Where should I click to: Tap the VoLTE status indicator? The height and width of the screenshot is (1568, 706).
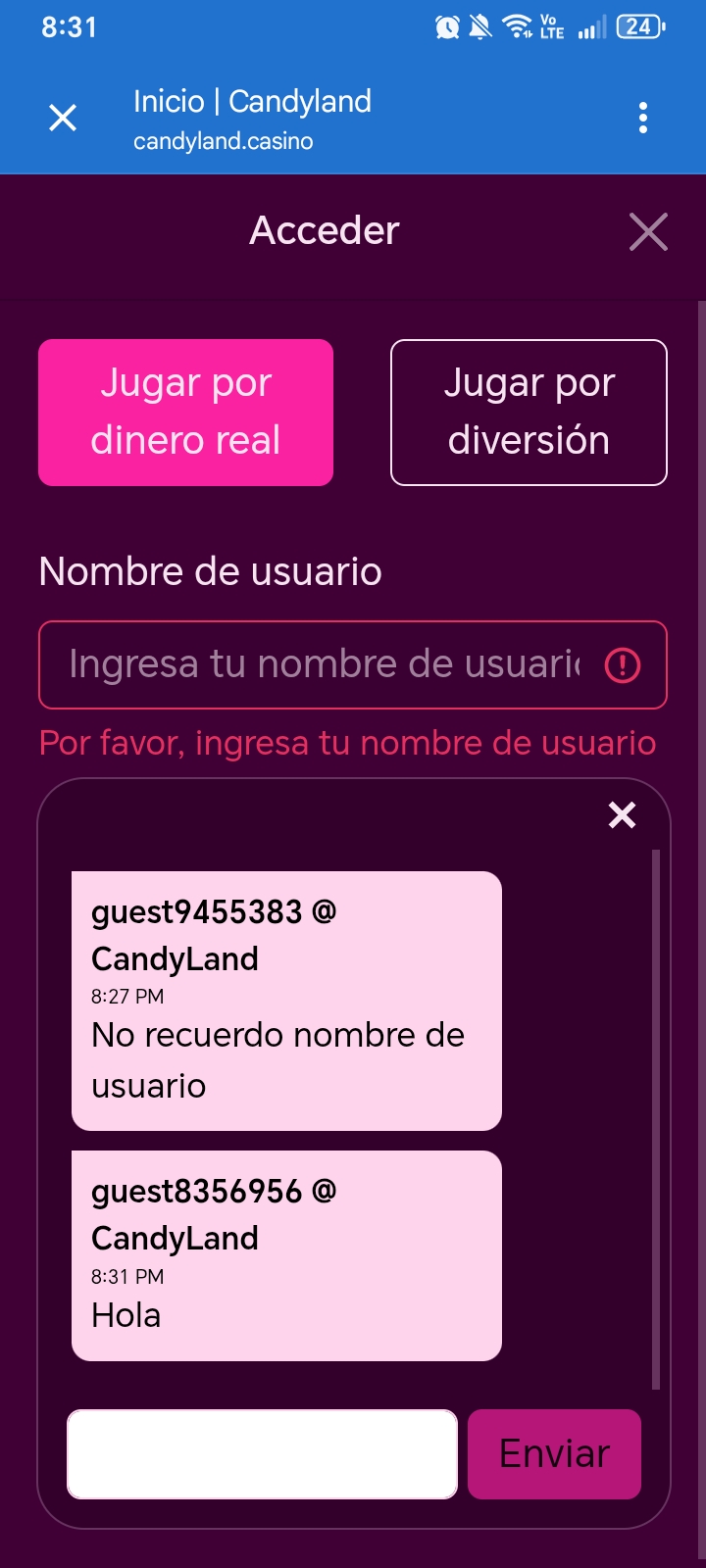tap(550, 27)
